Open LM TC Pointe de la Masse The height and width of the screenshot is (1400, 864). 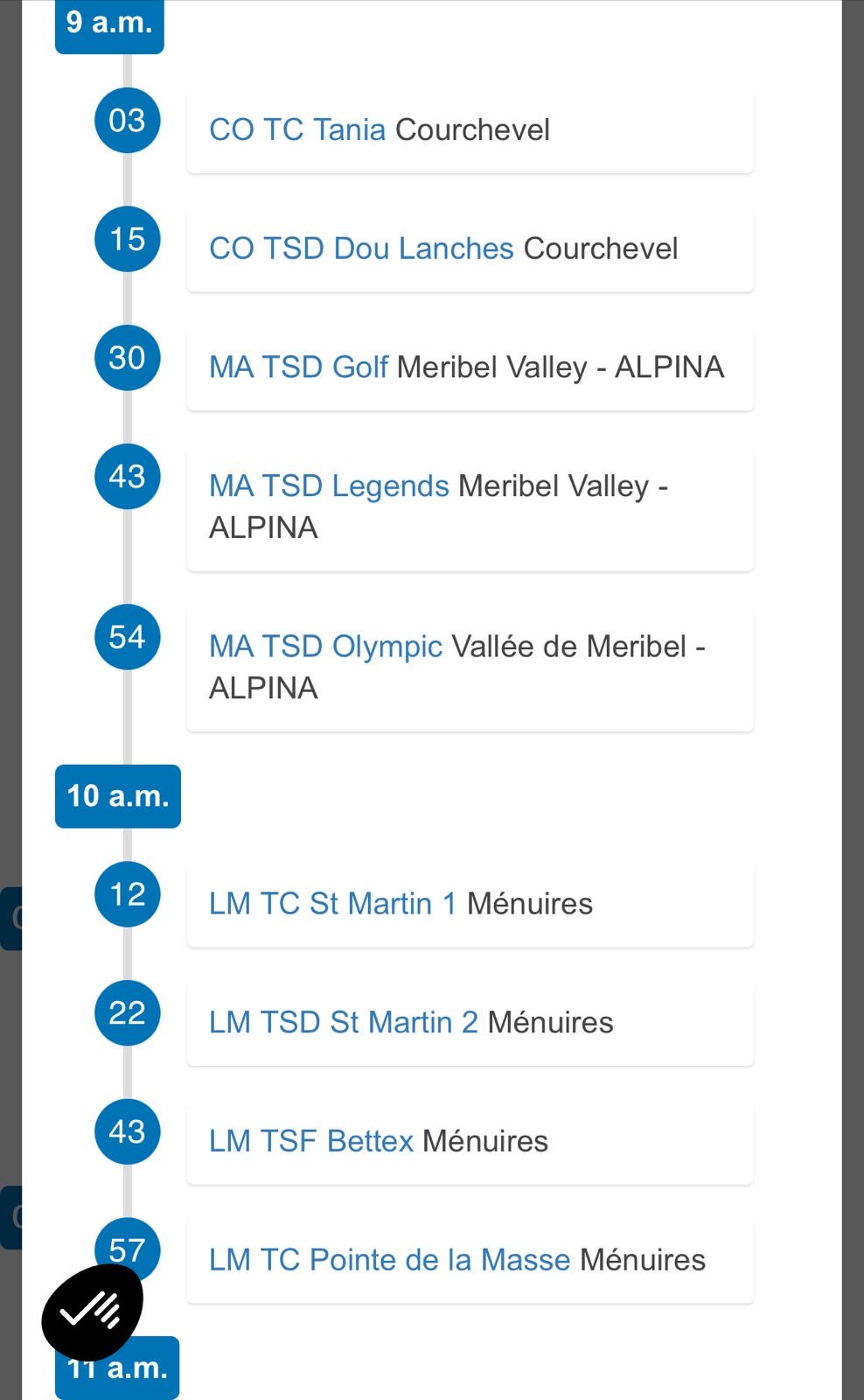(x=389, y=1260)
